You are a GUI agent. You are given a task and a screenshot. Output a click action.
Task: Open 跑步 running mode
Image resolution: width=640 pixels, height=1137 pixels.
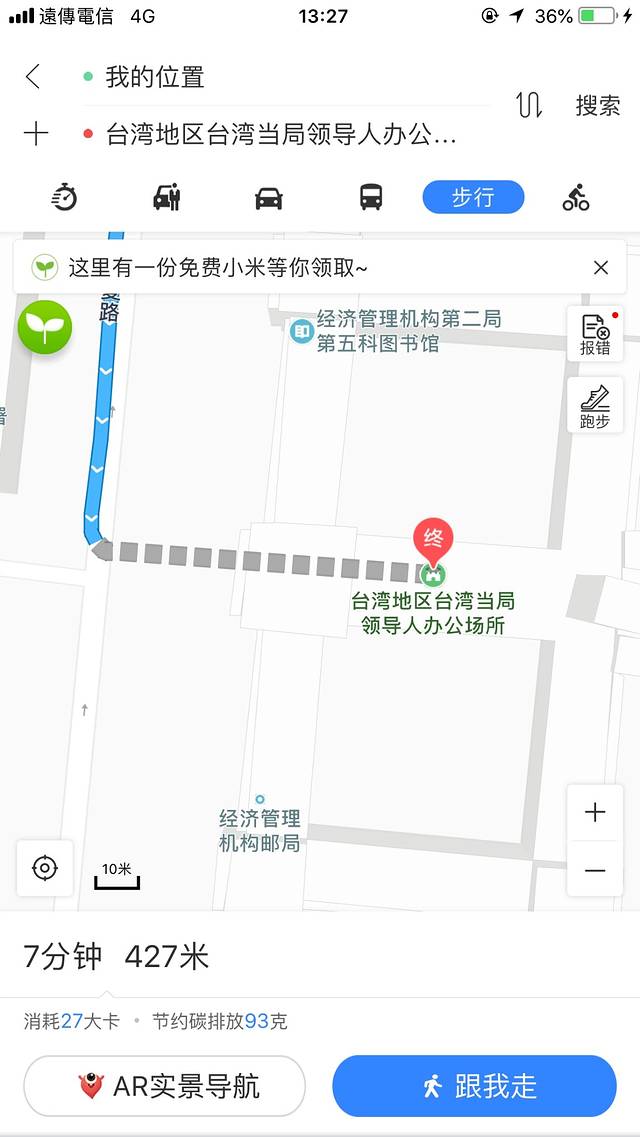(595, 405)
